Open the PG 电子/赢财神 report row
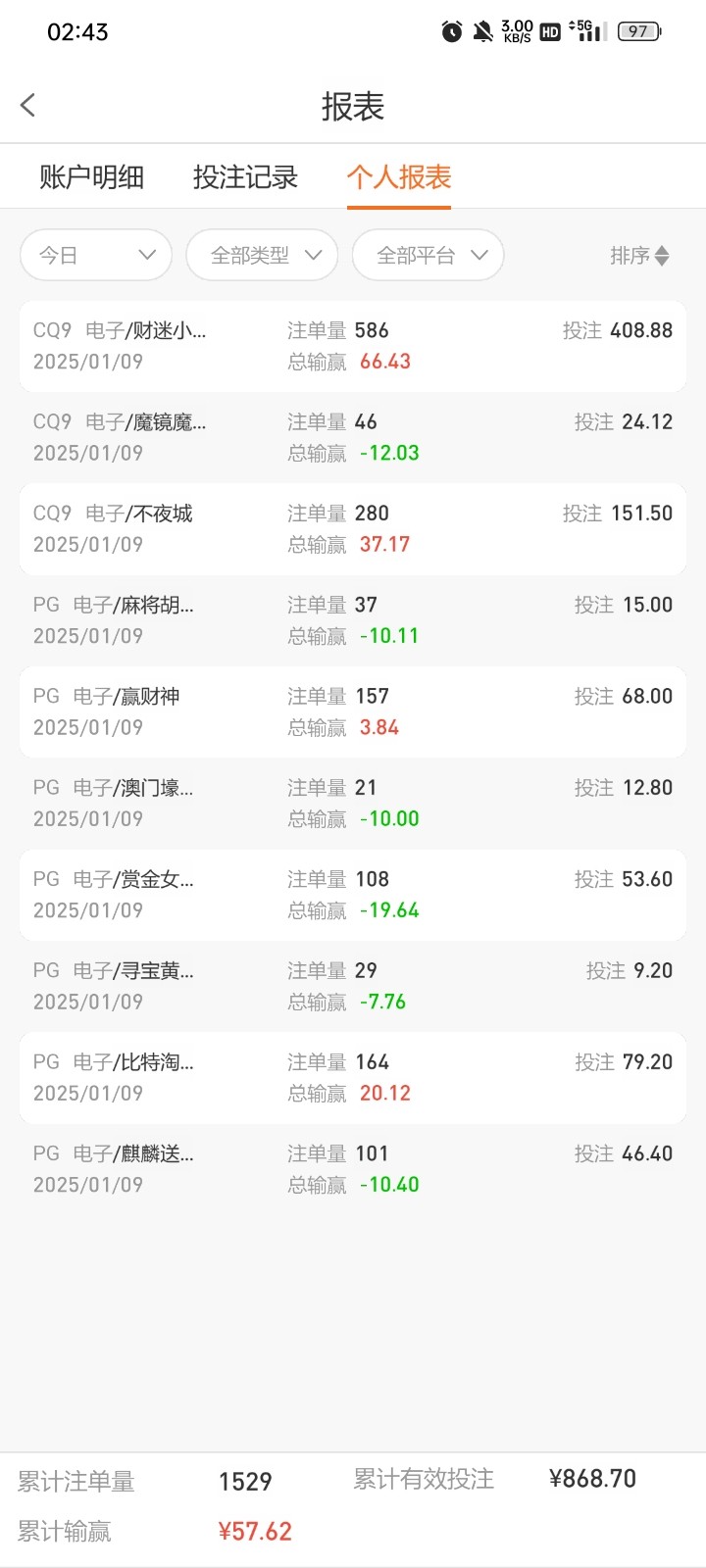Viewport: 706px width, 1568px height. [353, 711]
